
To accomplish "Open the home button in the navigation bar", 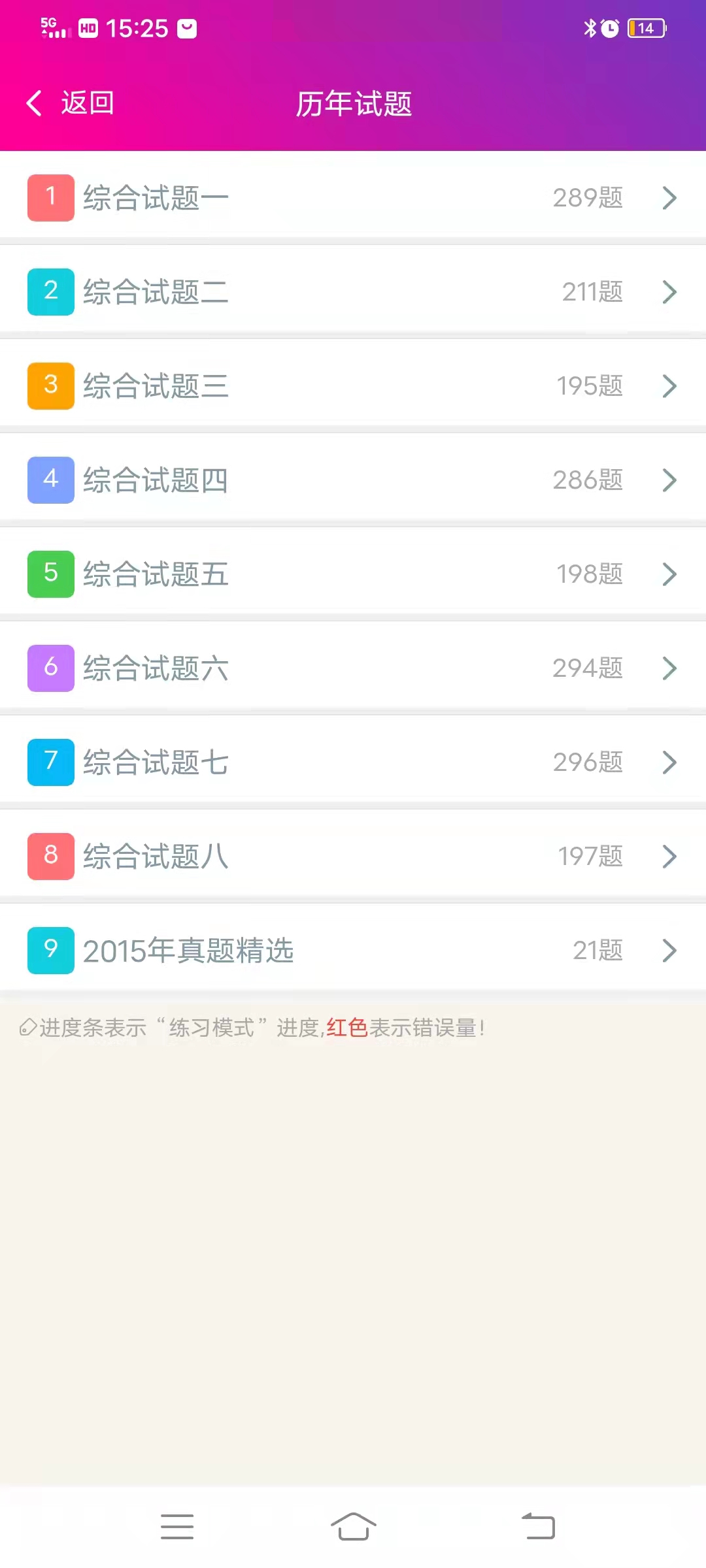I will 353,1527.
